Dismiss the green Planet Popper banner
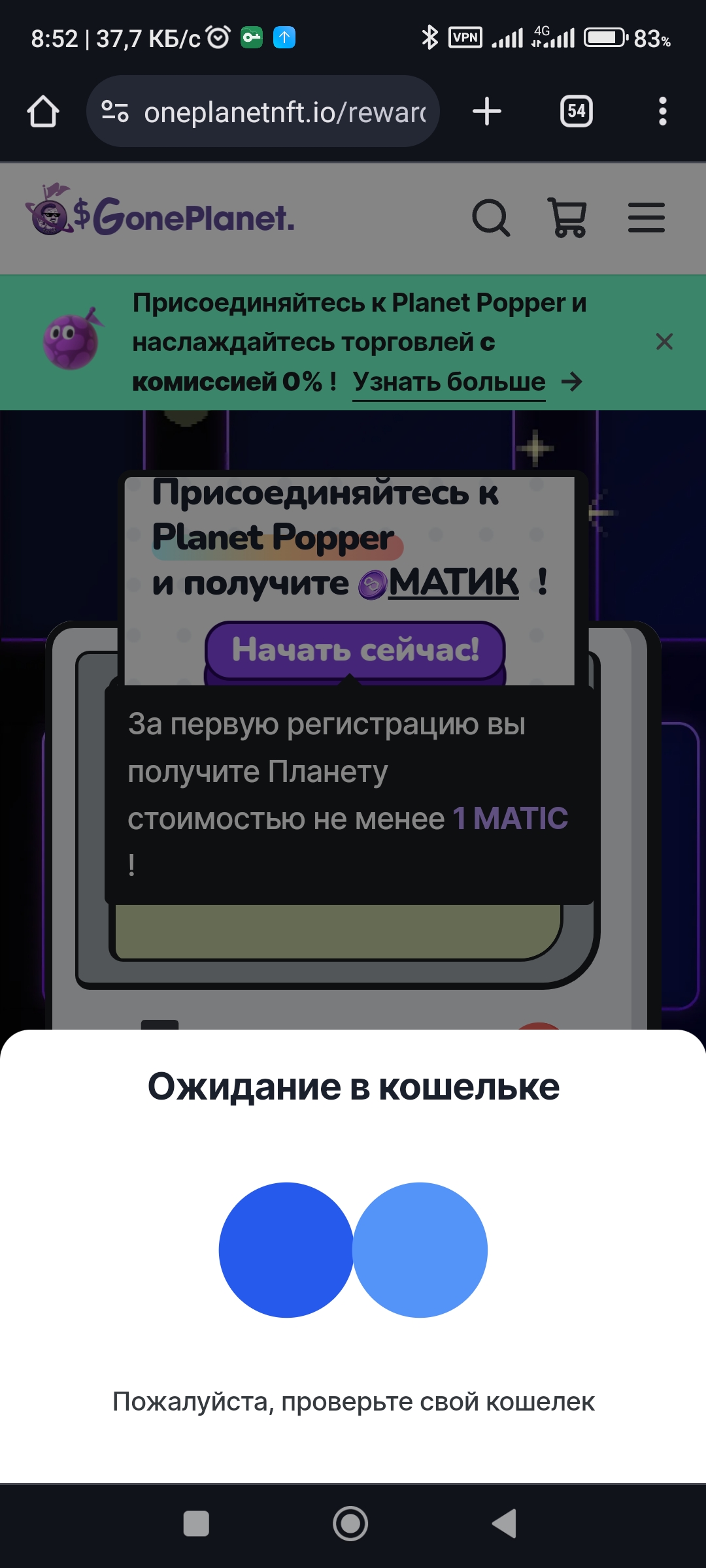The width and height of the screenshot is (706, 1568). click(664, 342)
